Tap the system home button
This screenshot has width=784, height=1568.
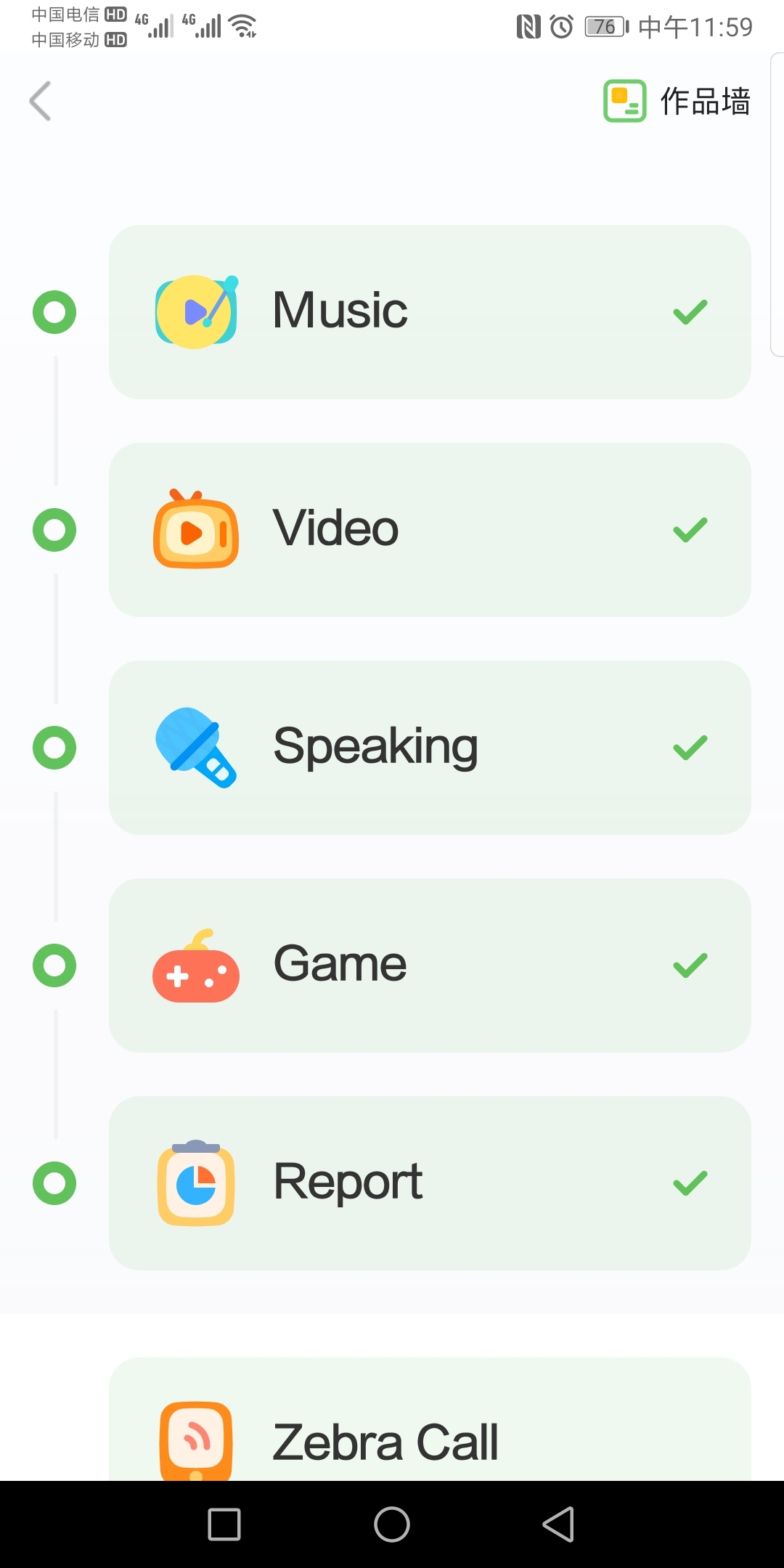(392, 1524)
